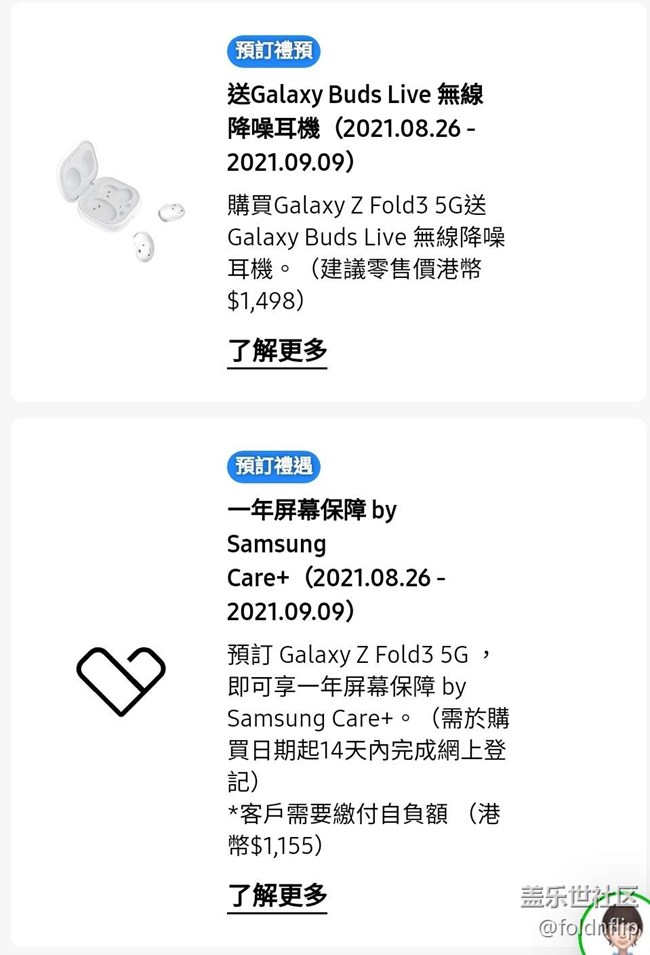Image resolution: width=650 pixels, height=955 pixels.
Task: Open 了解更多 under the Galaxy Buds Live offer
Action: click(x=277, y=351)
